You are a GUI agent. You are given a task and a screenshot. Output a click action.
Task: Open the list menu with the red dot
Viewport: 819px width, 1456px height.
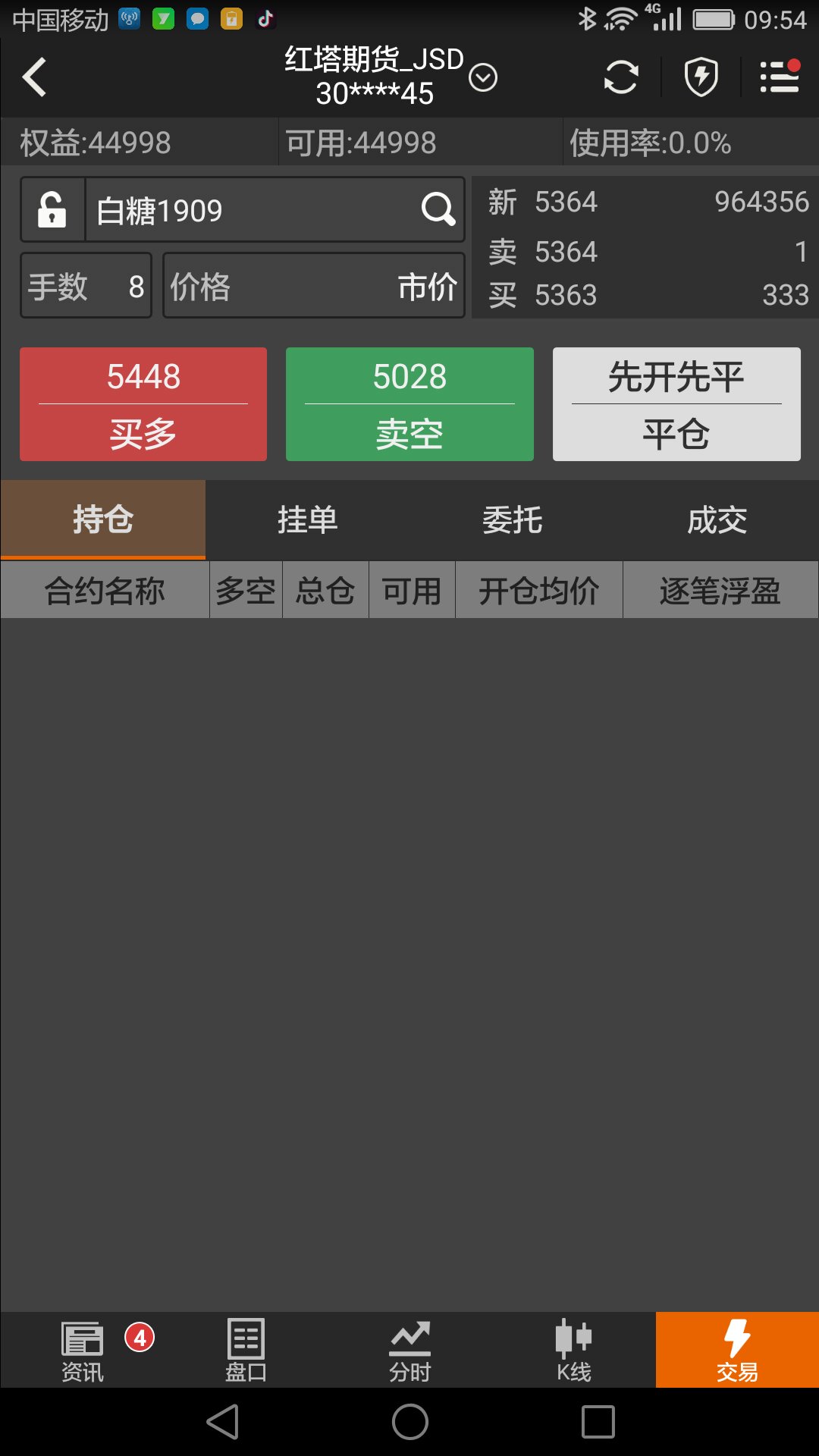pyautogui.click(x=780, y=77)
